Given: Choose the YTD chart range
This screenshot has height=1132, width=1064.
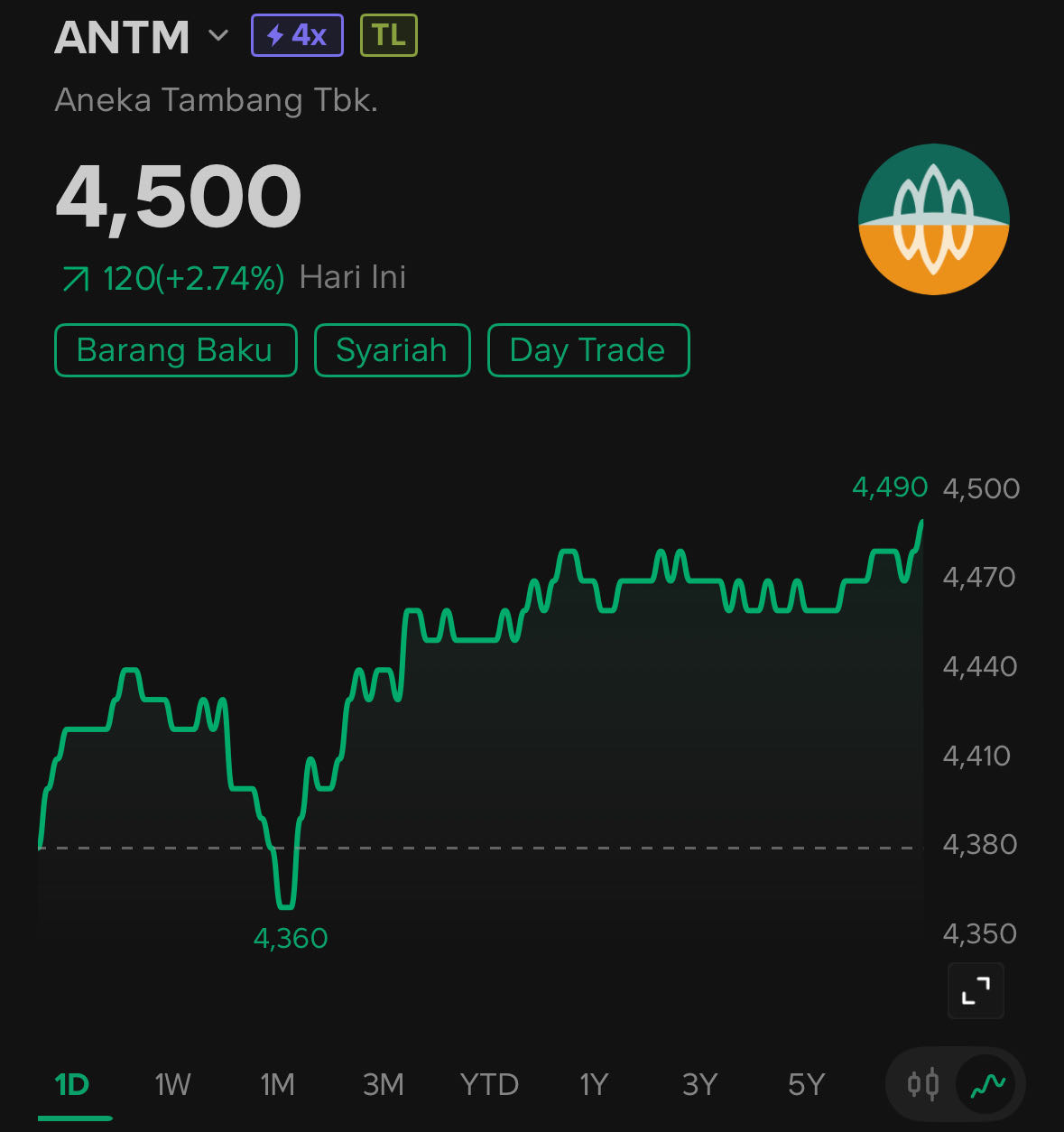Looking at the screenshot, I should coord(489,1084).
